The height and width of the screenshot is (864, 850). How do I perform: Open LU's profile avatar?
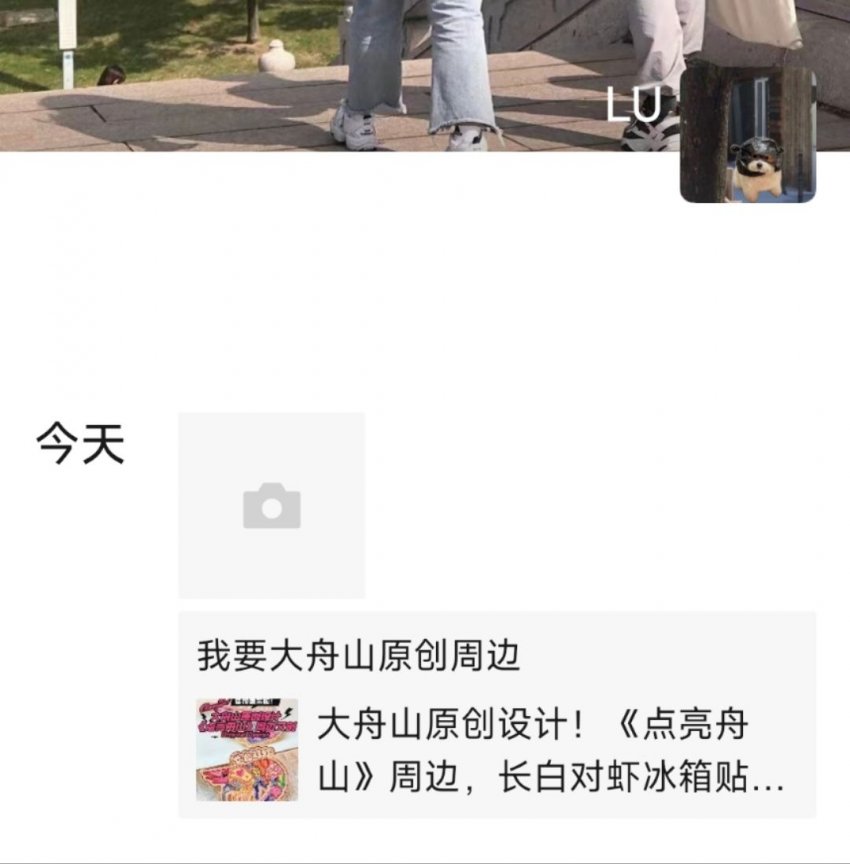pos(747,135)
